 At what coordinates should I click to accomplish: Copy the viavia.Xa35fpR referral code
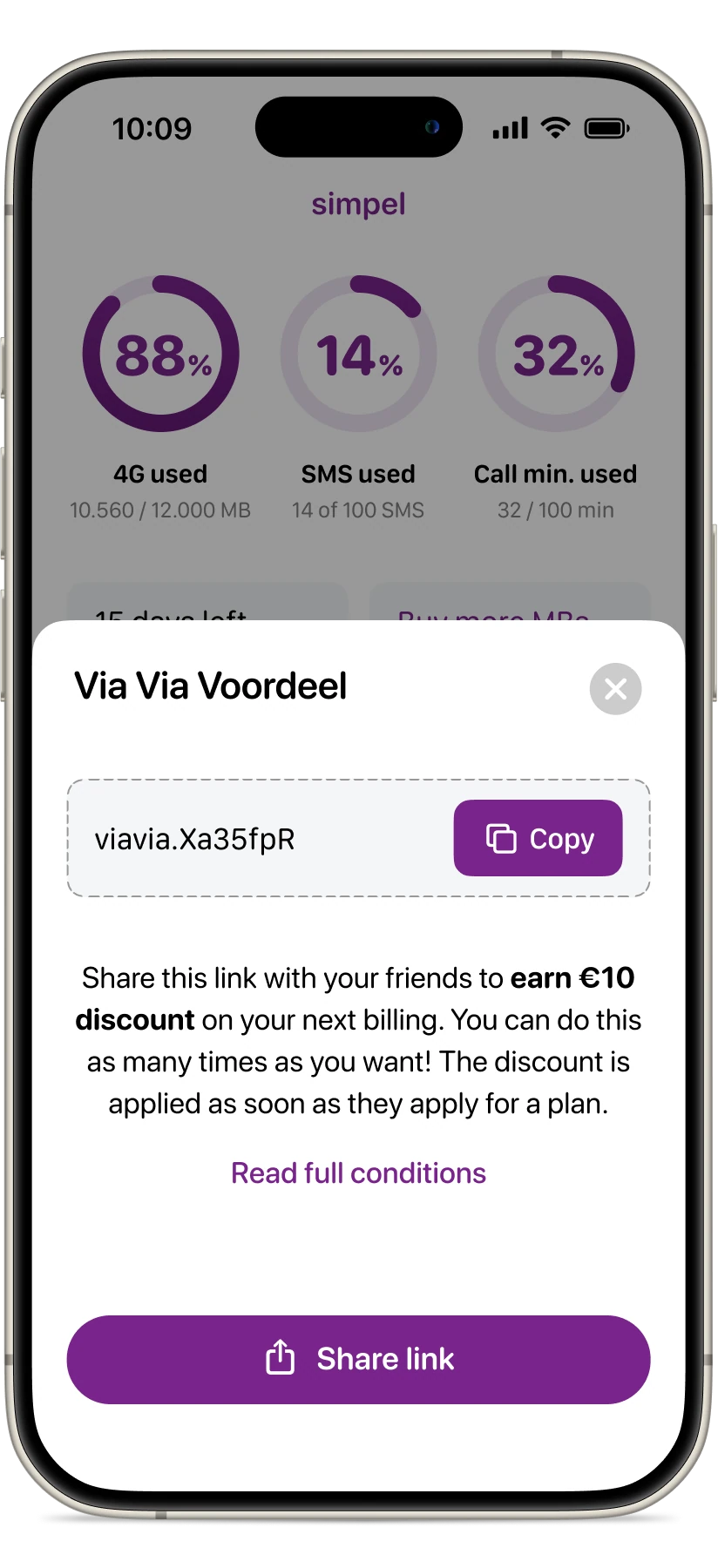[x=538, y=838]
